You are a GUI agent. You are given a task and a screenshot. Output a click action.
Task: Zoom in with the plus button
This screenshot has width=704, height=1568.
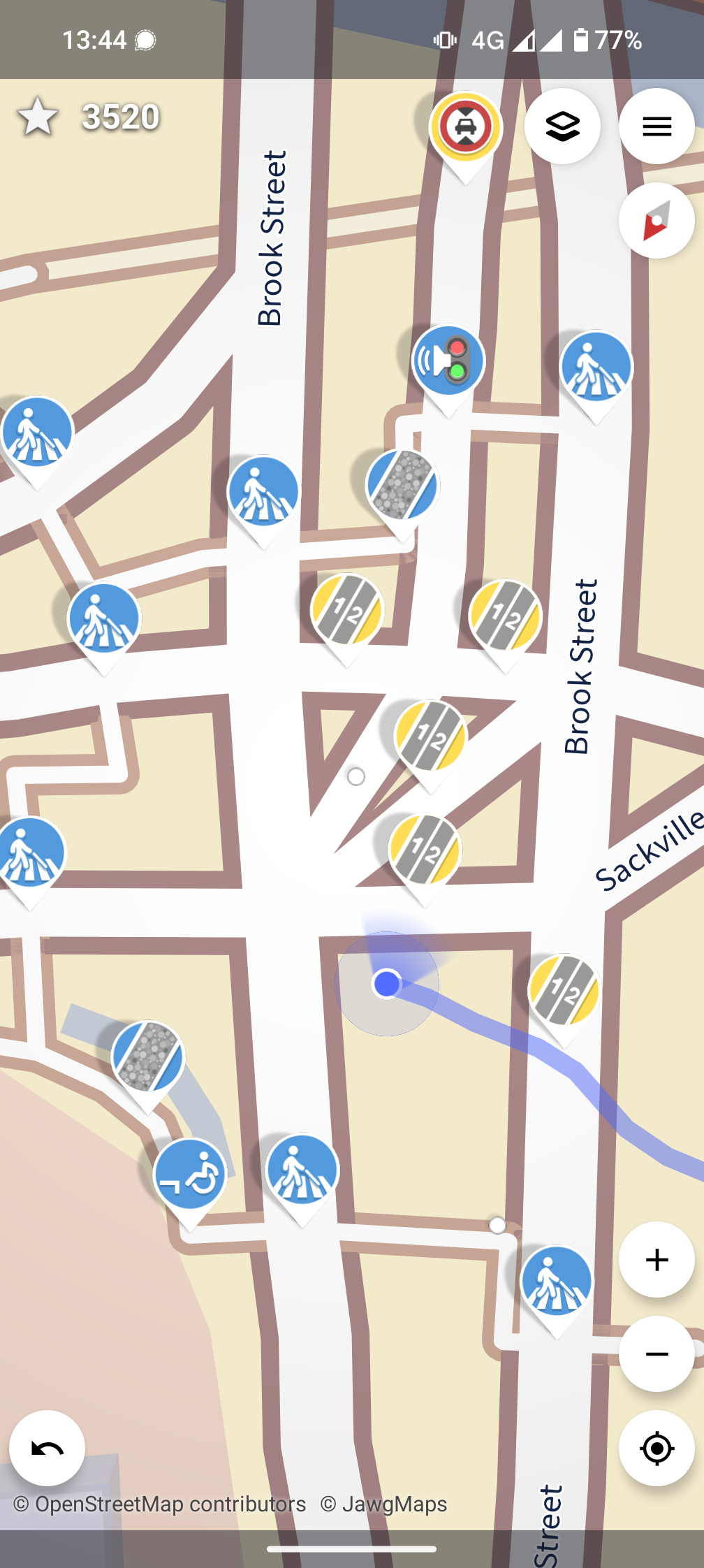[x=657, y=1260]
